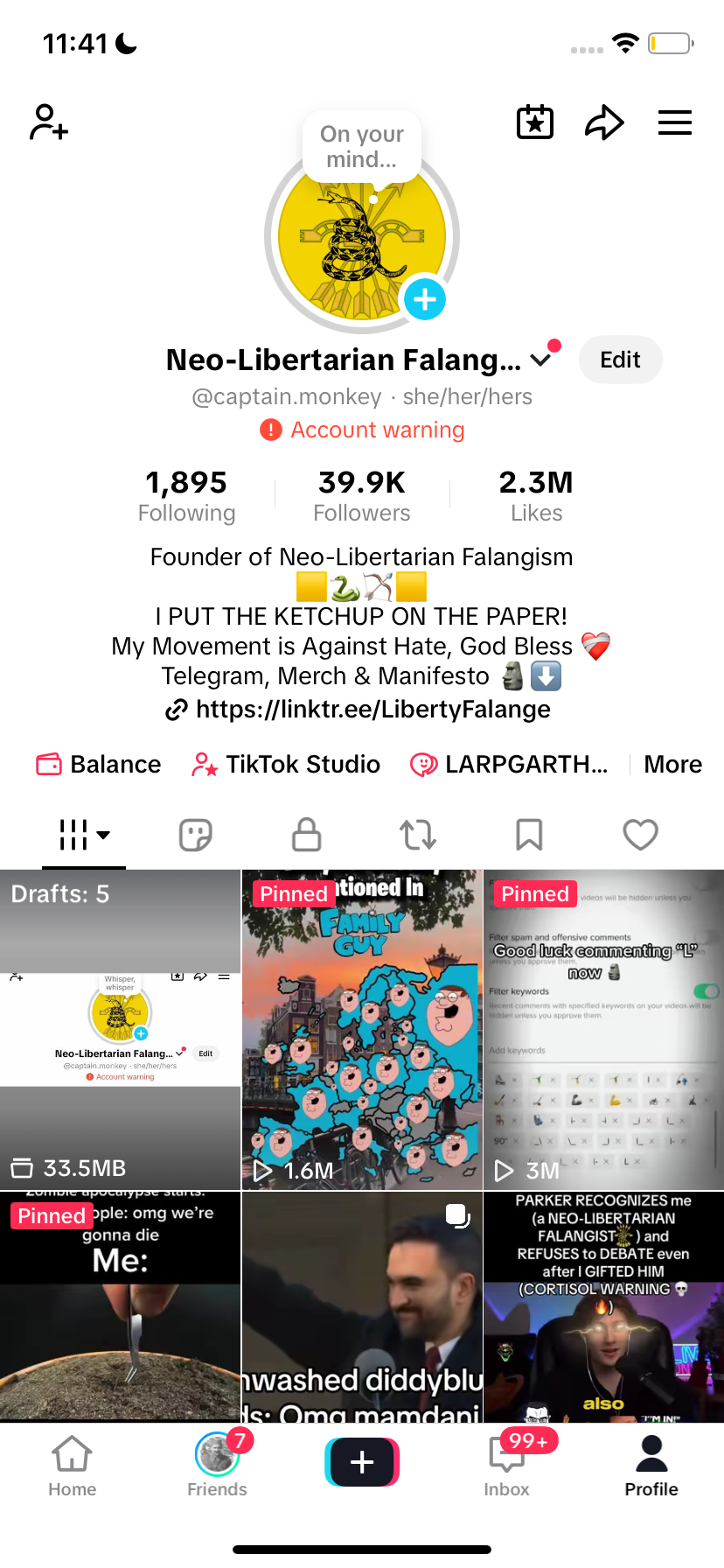Tap the add friends icon
Screen dimensions: 724x1568
coord(49,122)
